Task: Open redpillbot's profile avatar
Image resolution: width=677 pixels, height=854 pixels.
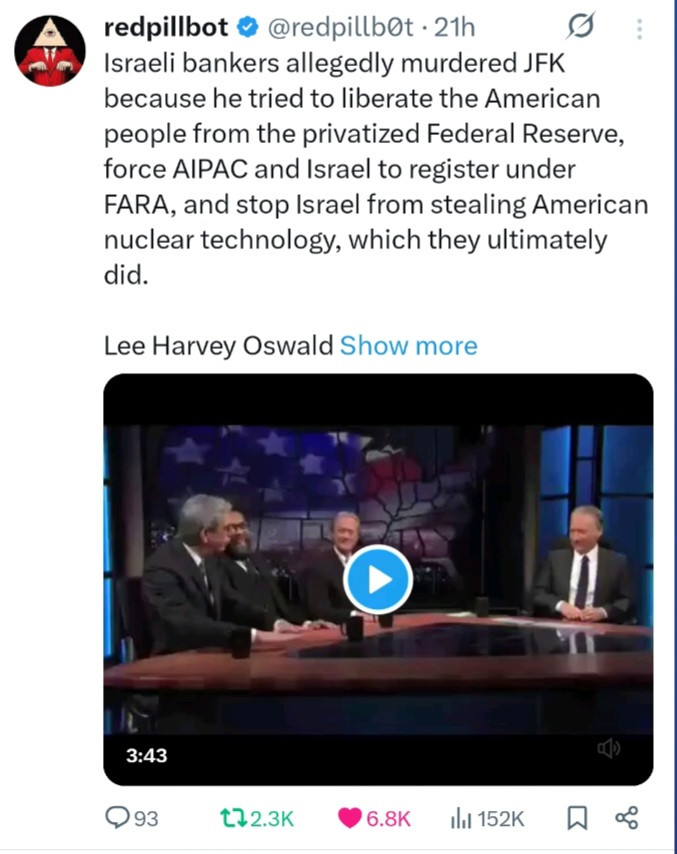Action: (x=49, y=50)
